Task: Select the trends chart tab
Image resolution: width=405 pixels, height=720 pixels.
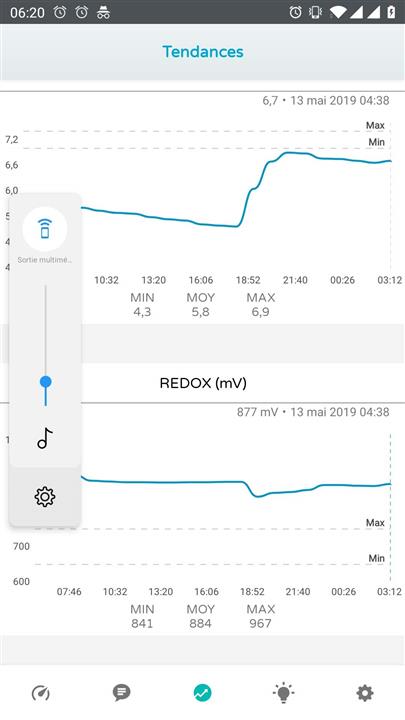Action: (202, 692)
